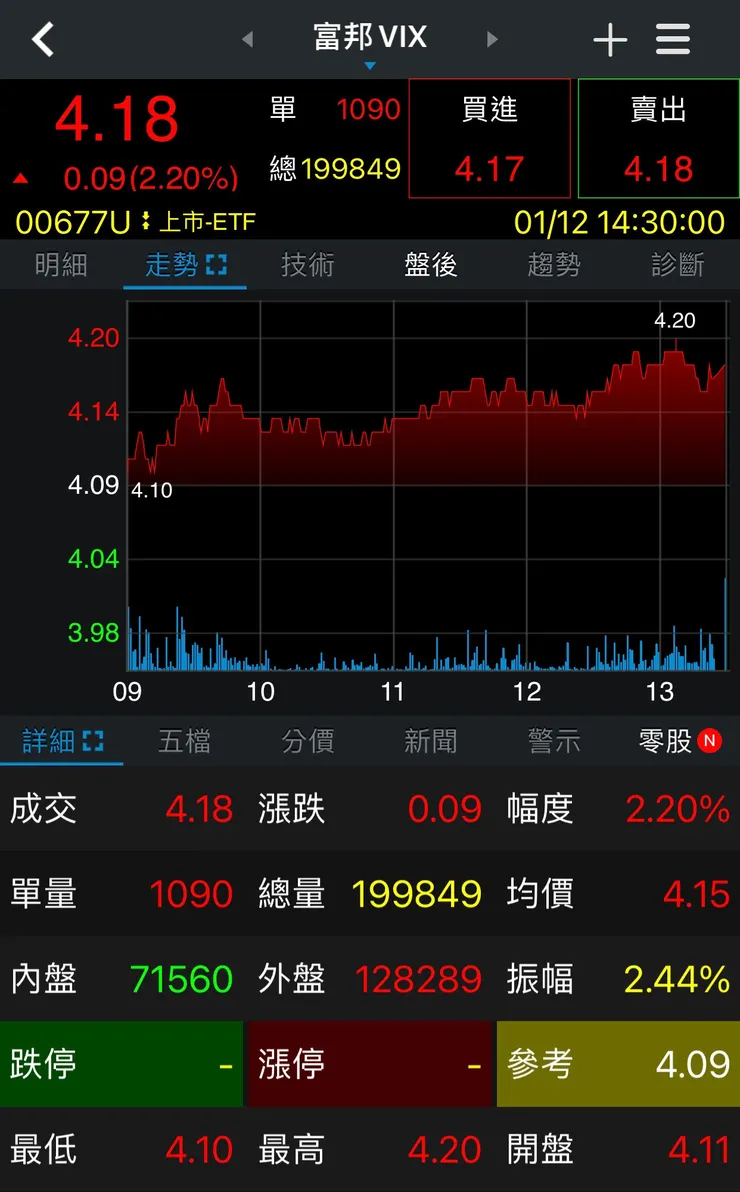
Task: Tap the plus icon to add this stock
Action: pyautogui.click(x=609, y=38)
